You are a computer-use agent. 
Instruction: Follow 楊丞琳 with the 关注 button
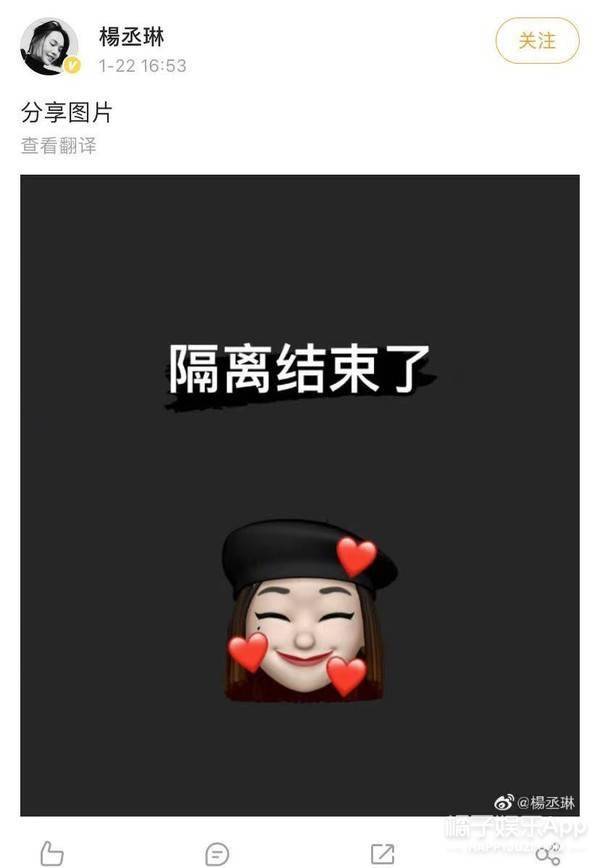537,41
